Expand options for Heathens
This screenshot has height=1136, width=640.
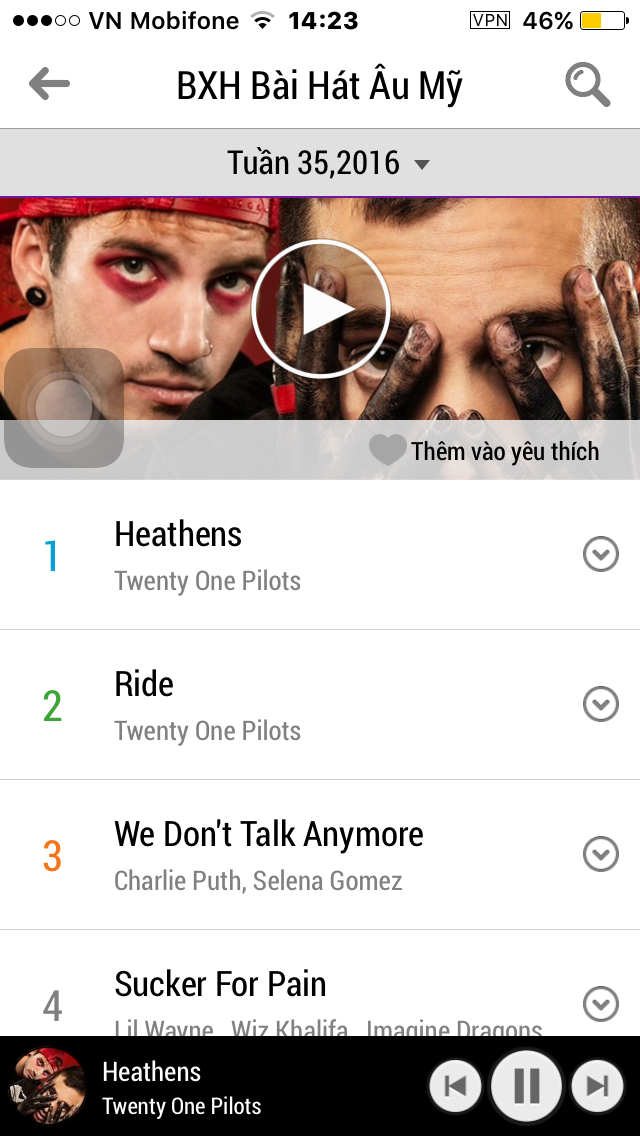(x=600, y=554)
